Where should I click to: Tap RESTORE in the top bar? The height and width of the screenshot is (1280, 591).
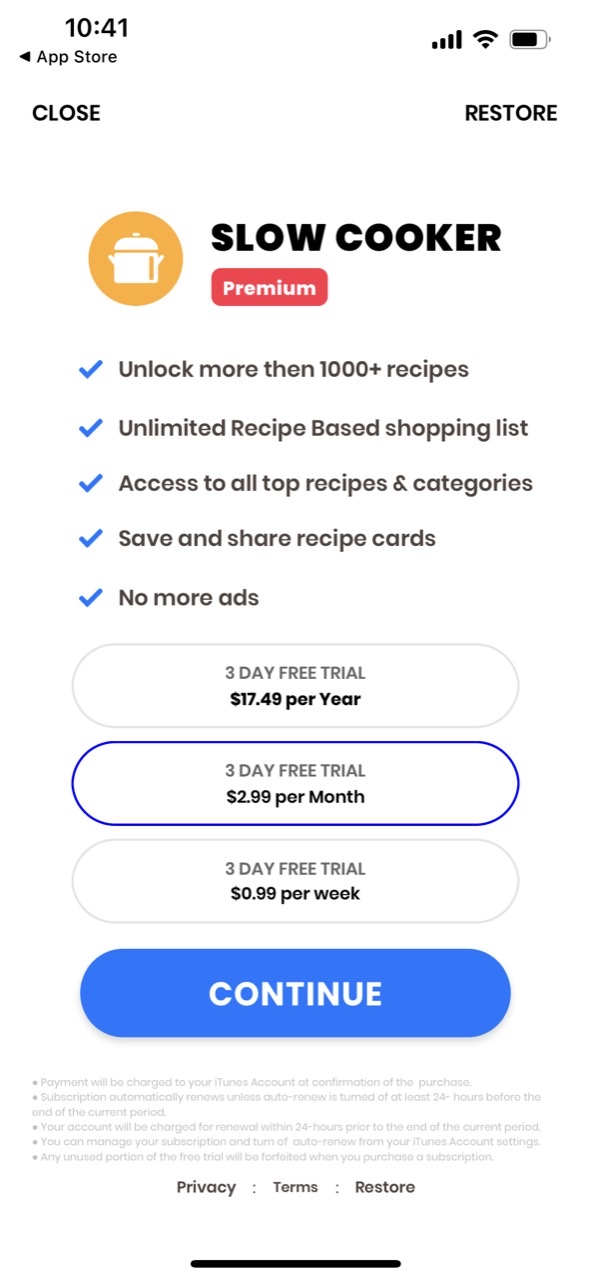pos(511,113)
